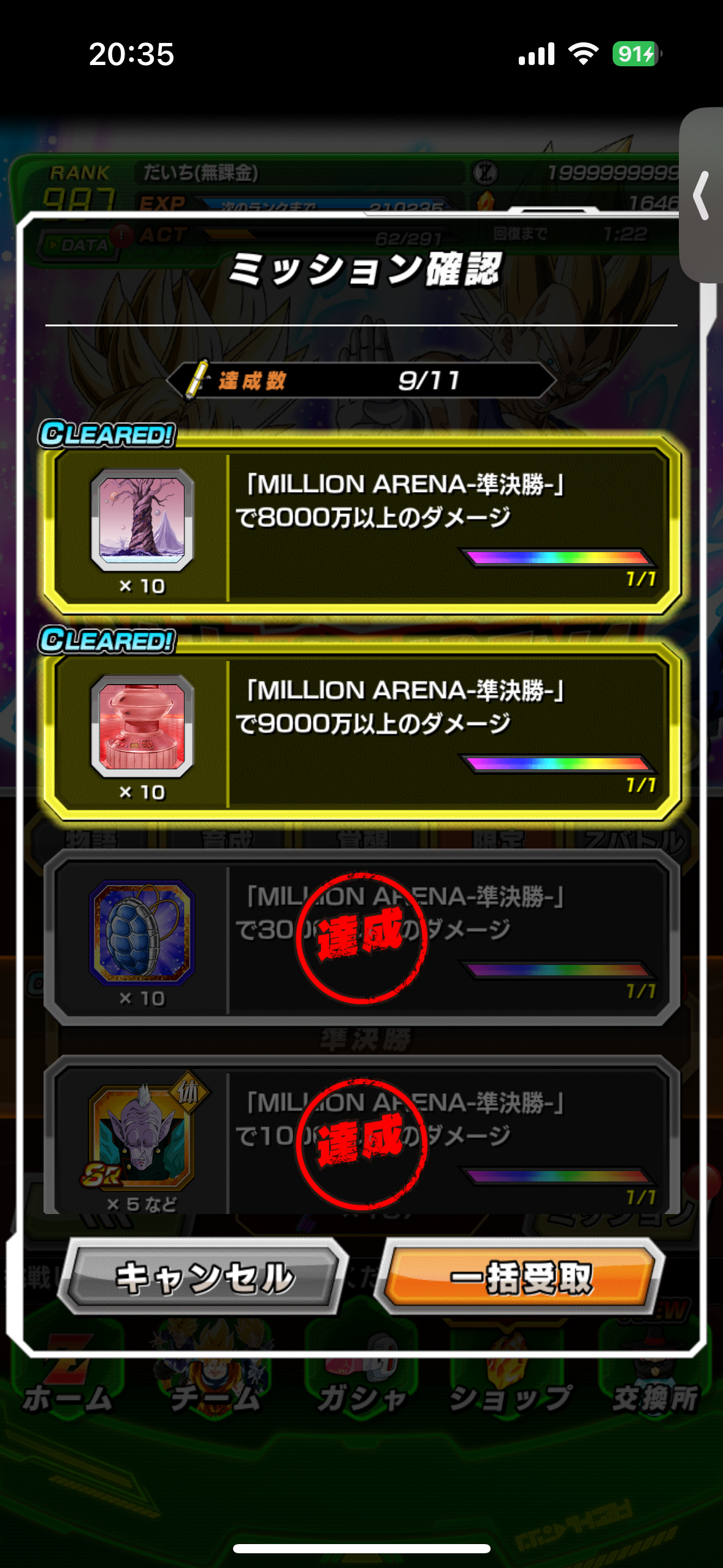Select the cleared 8000万 damage mission
The image size is (723, 1568).
click(x=362, y=526)
